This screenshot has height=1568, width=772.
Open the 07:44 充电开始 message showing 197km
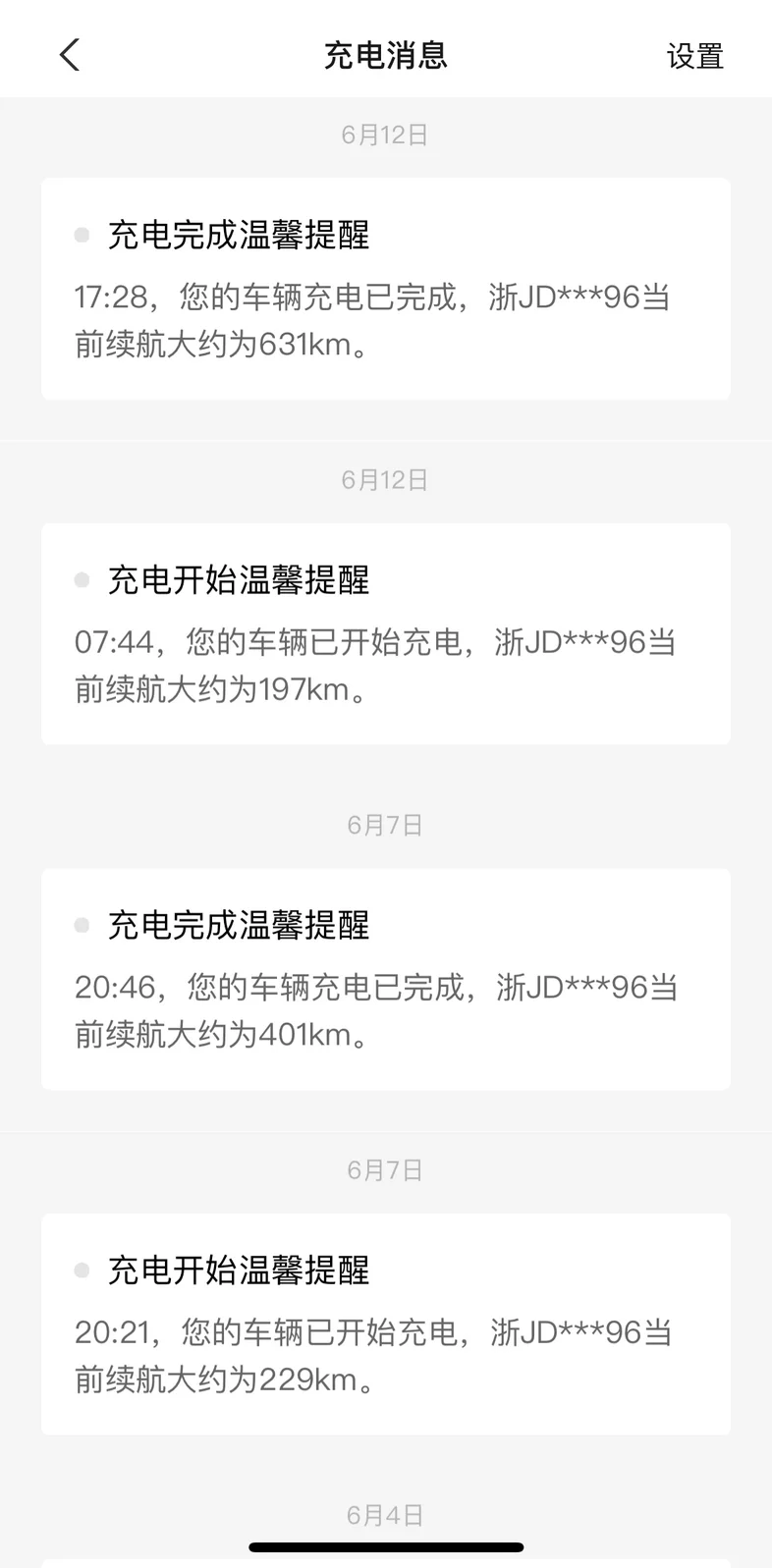(x=386, y=633)
